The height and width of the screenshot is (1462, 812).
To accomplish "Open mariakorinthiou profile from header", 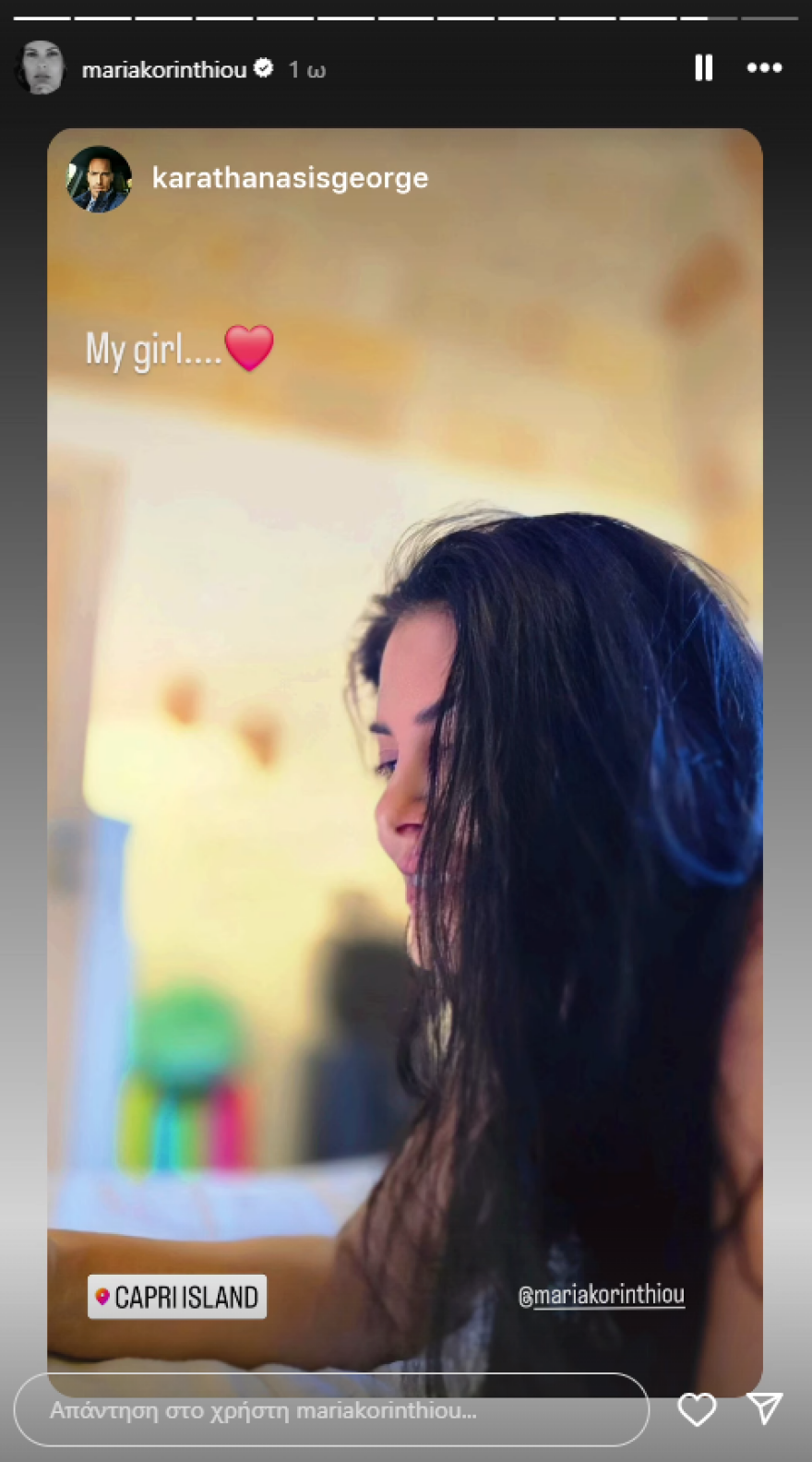I will 164,70.
